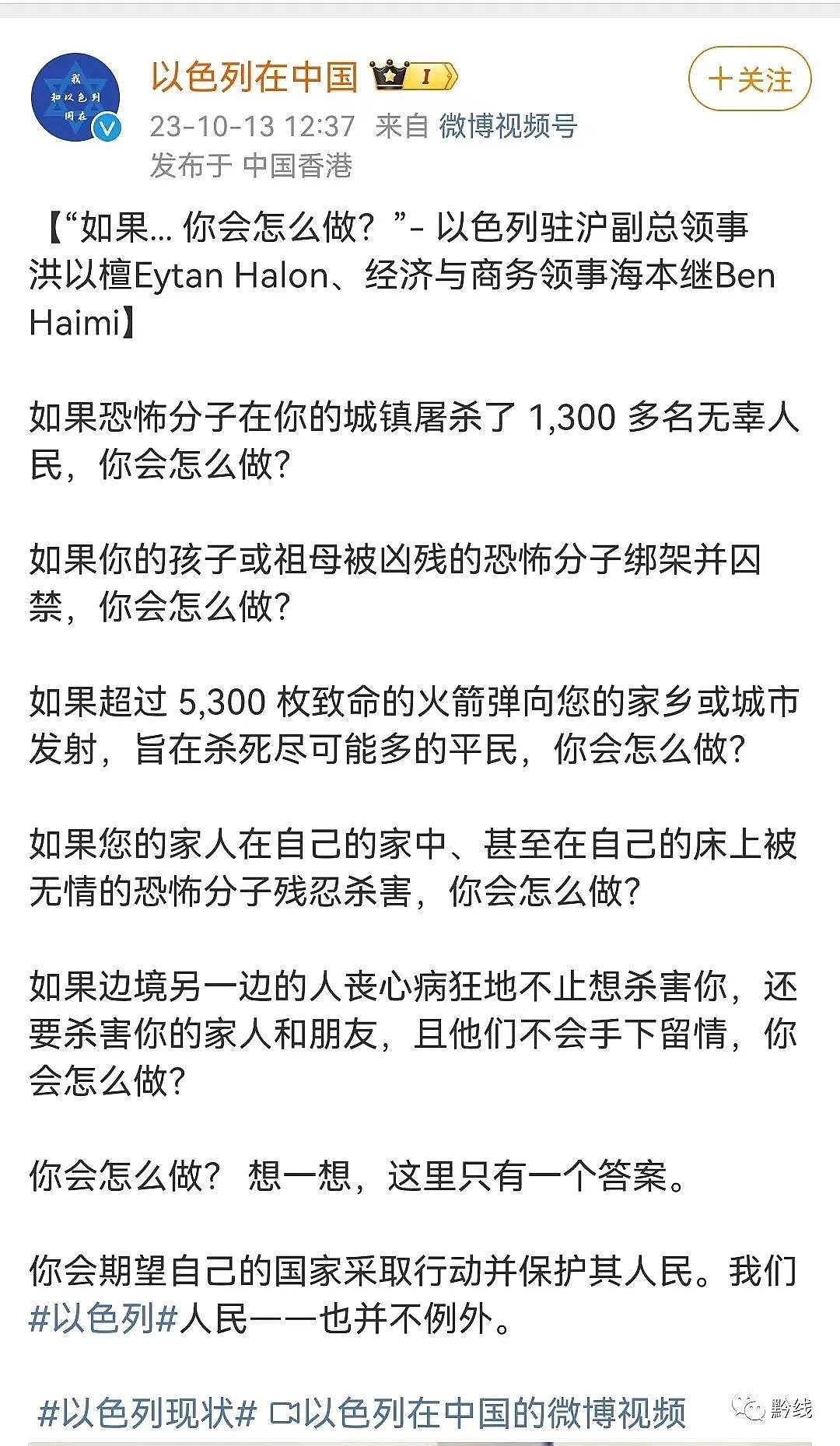The width and height of the screenshot is (840, 1446).
Task: Tap the crown membership badge
Action: 413,76
